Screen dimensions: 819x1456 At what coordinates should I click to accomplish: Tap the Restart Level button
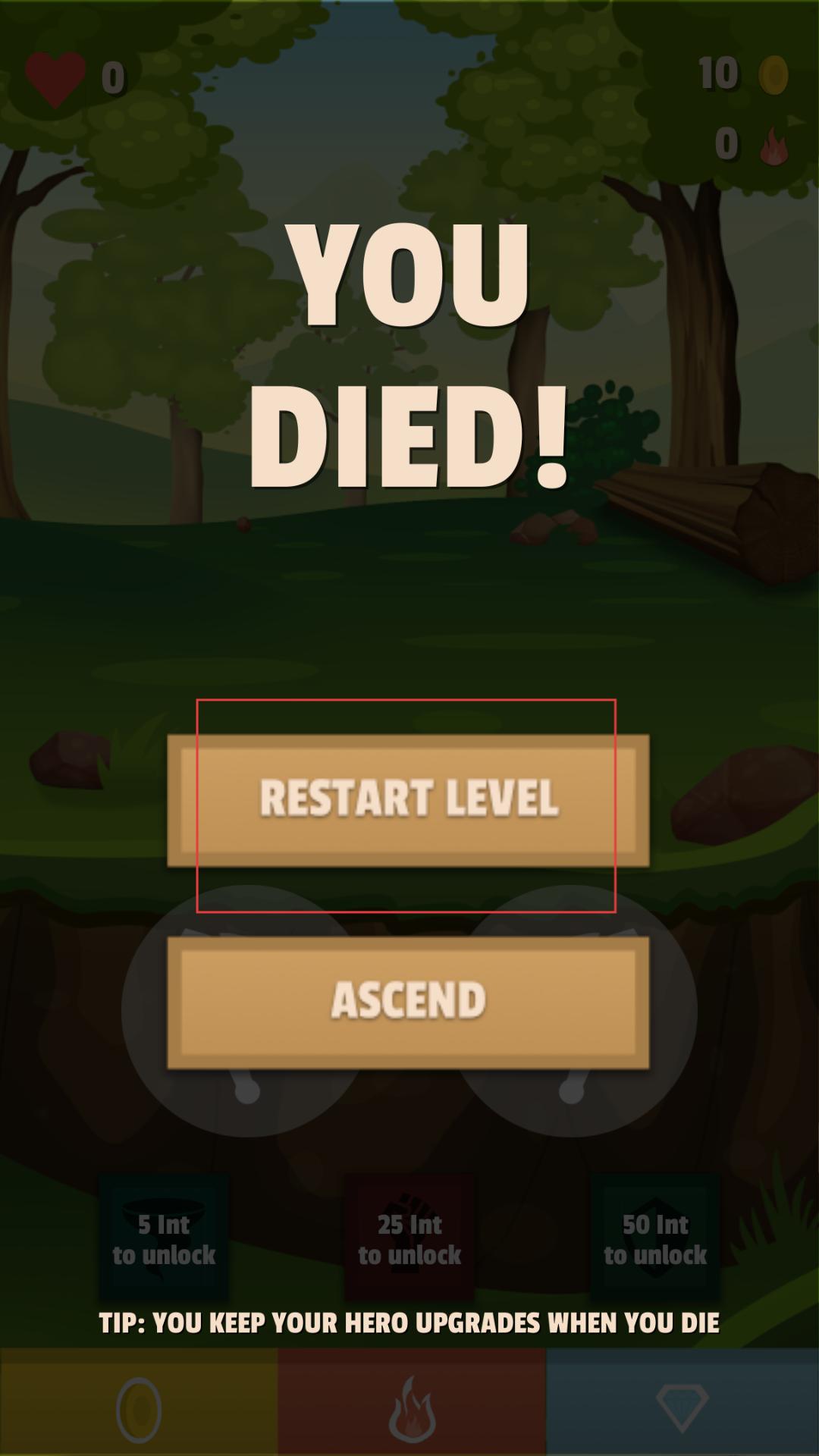[408, 799]
